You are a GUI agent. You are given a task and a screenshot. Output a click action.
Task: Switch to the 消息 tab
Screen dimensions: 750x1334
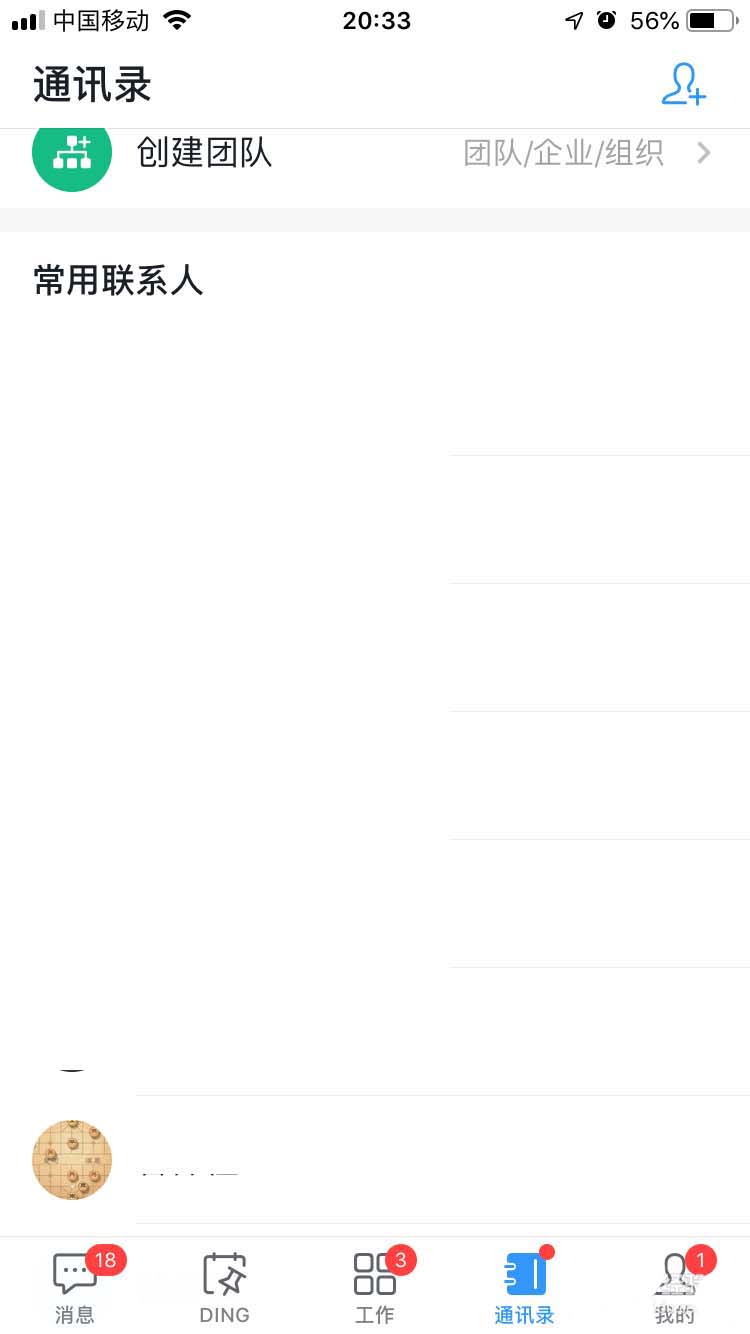[75, 1287]
